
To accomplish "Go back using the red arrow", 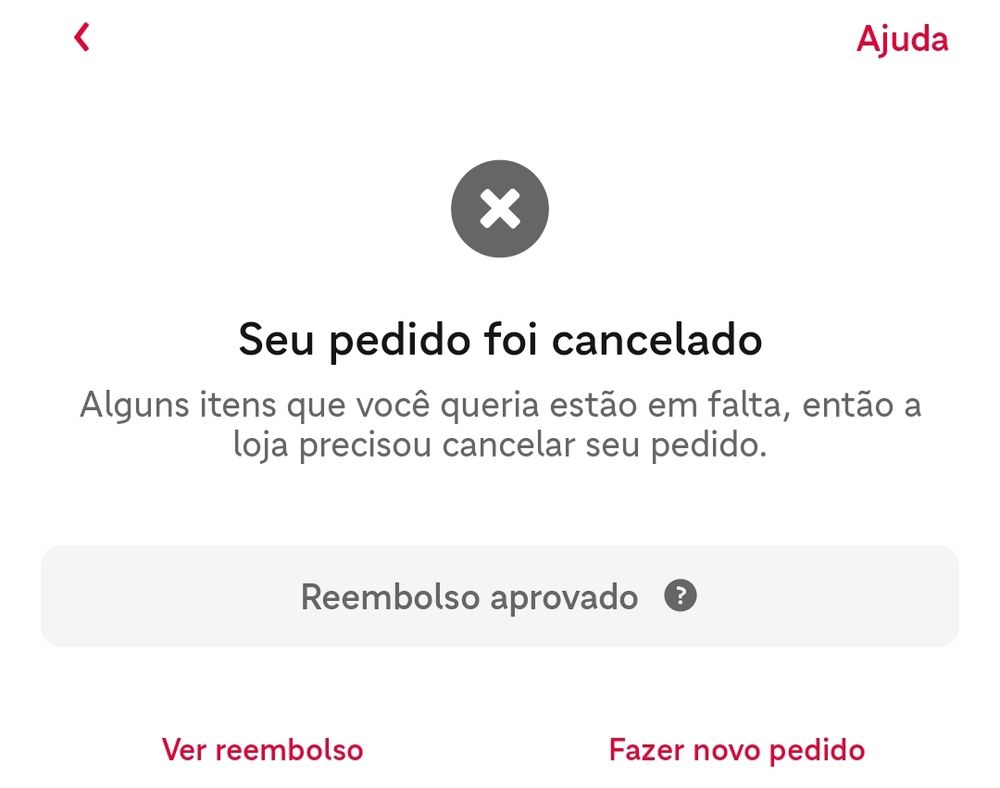I will click(x=82, y=38).
